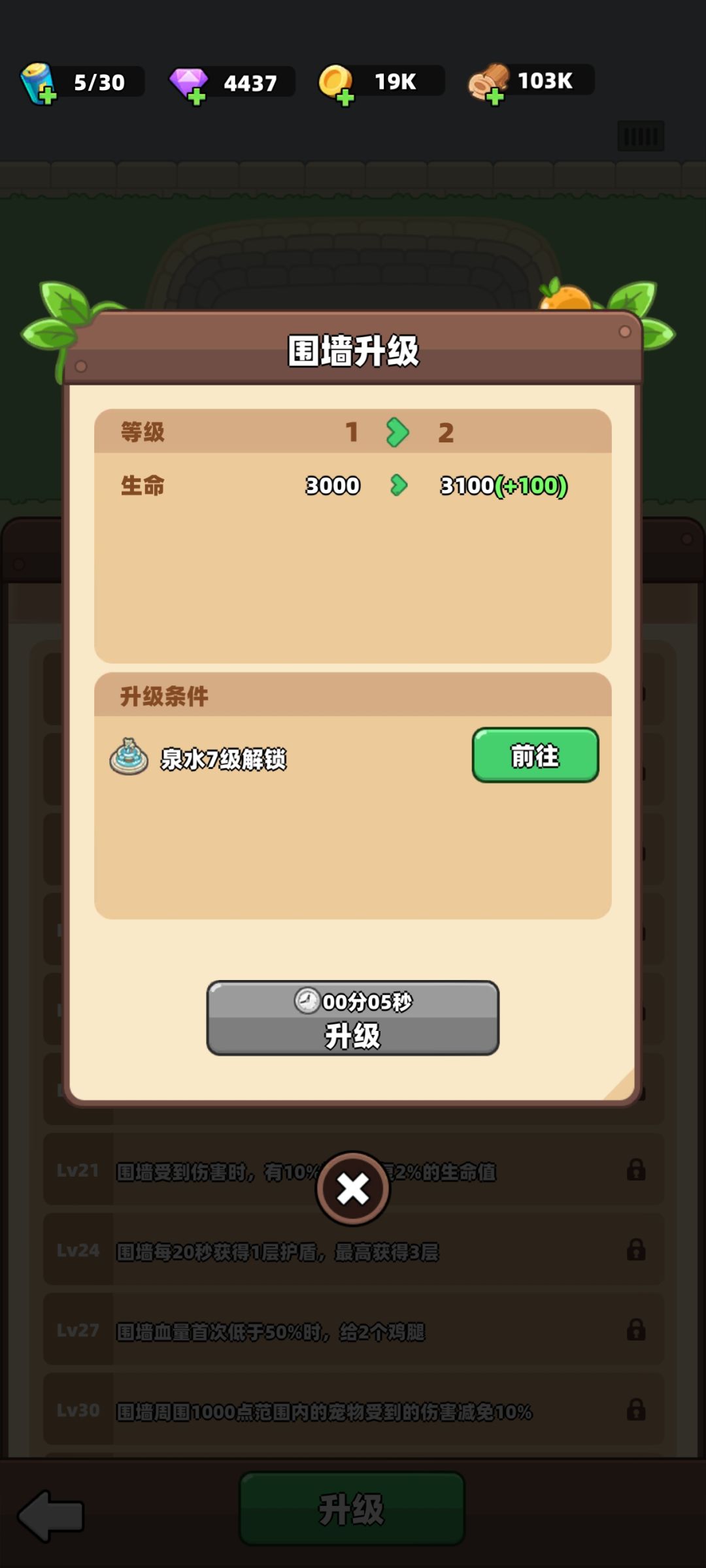Tap the purple diamond icon beside 4437
The width and height of the screenshot is (706, 1568).
tap(187, 81)
